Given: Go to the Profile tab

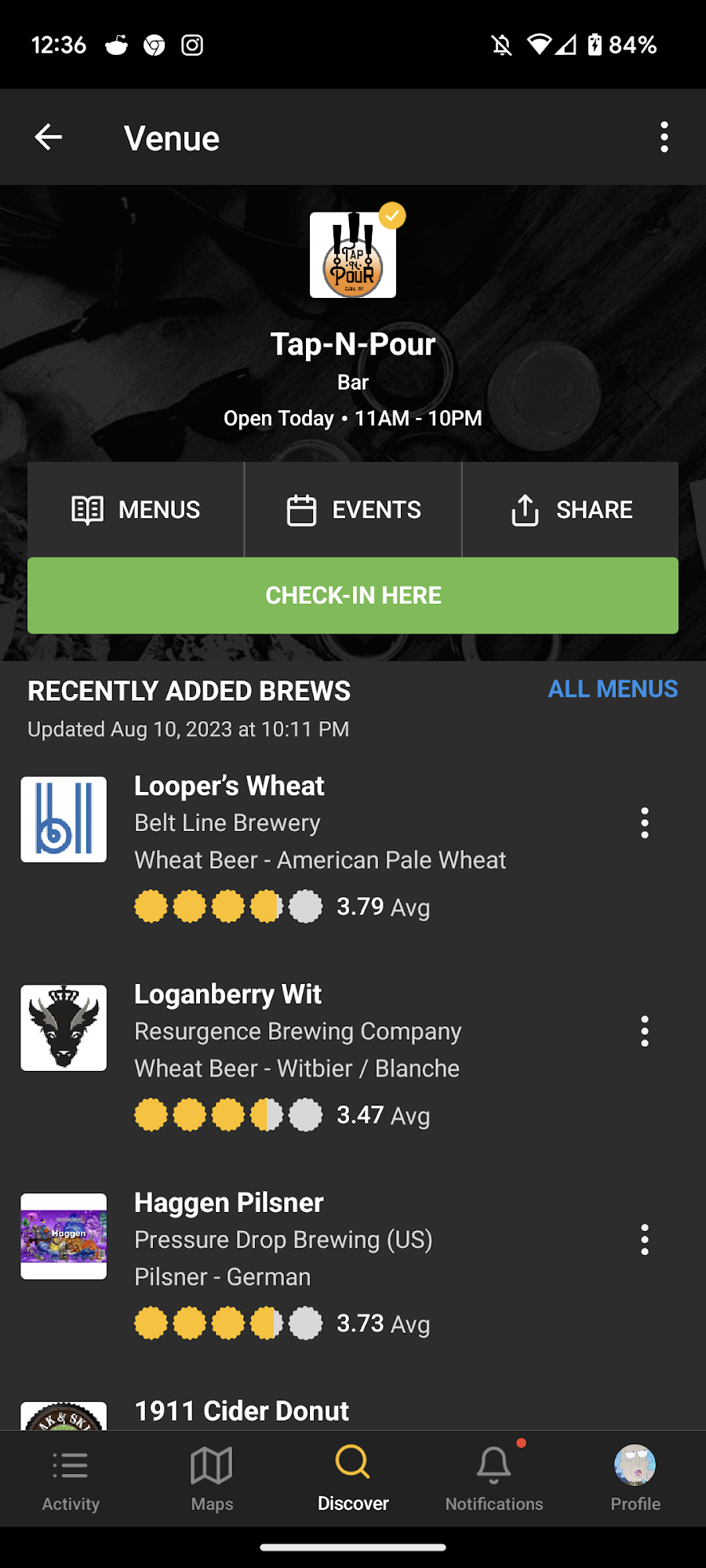Looking at the screenshot, I should click(635, 1479).
